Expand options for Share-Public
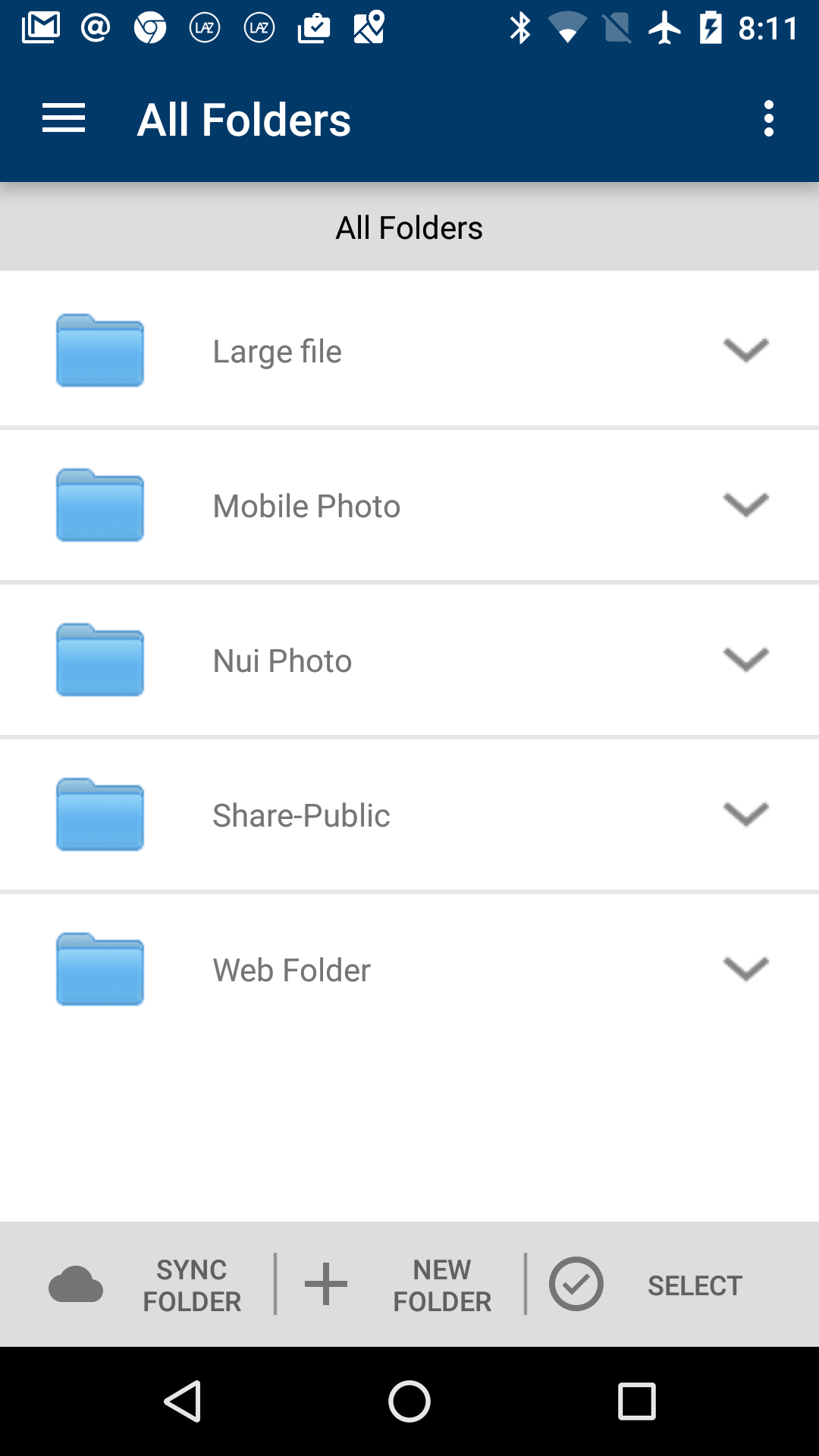Viewport: 819px width, 1456px height. pyautogui.click(x=746, y=814)
